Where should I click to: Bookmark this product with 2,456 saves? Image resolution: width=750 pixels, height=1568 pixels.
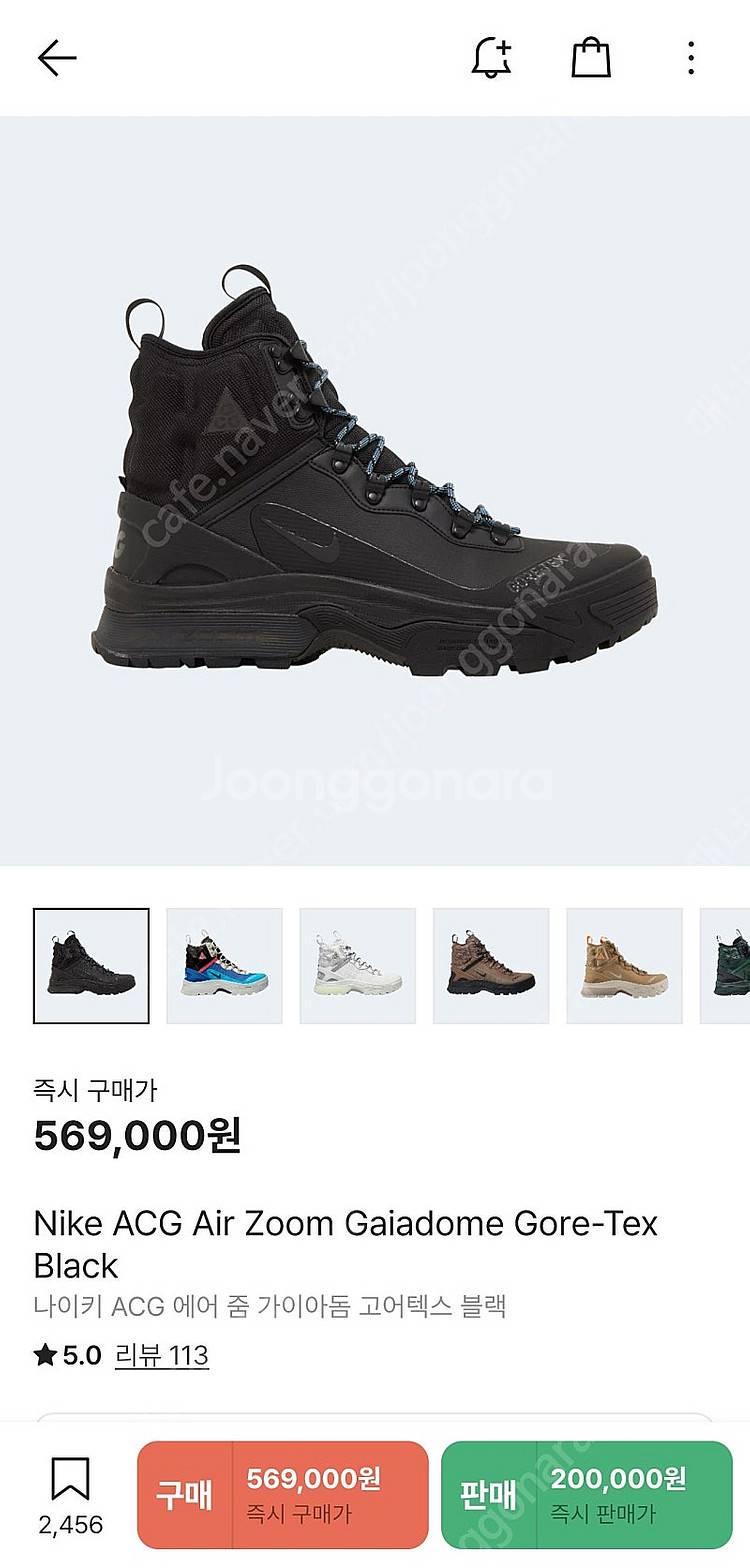click(x=70, y=1494)
